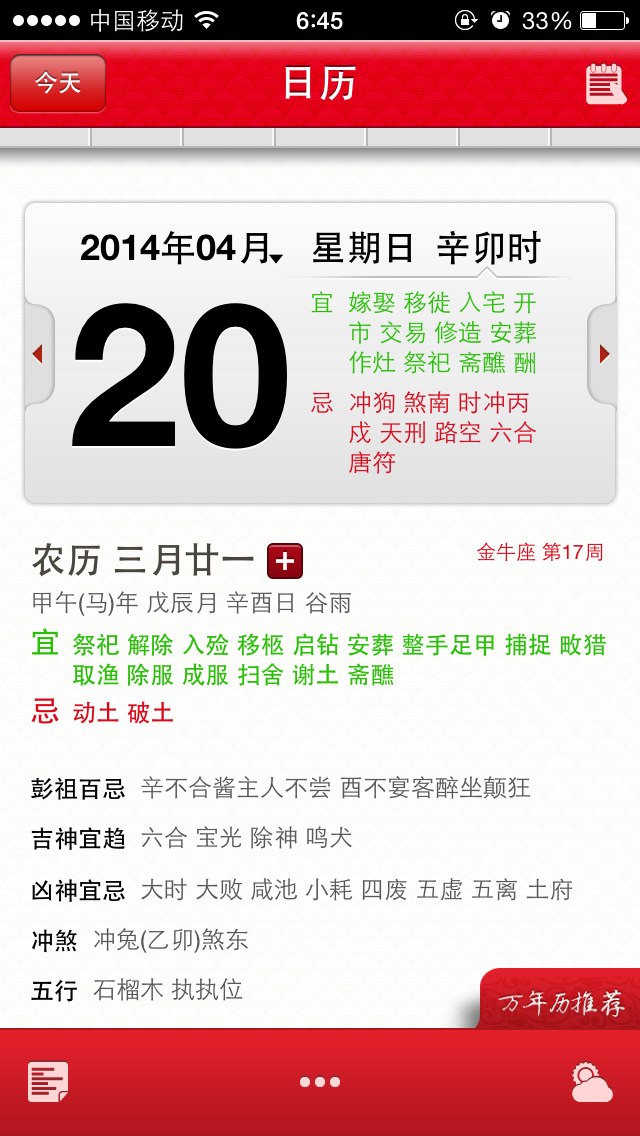Open the 2014年04月 month picker dropdown
The width and height of the screenshot is (640, 1136).
pos(180,249)
